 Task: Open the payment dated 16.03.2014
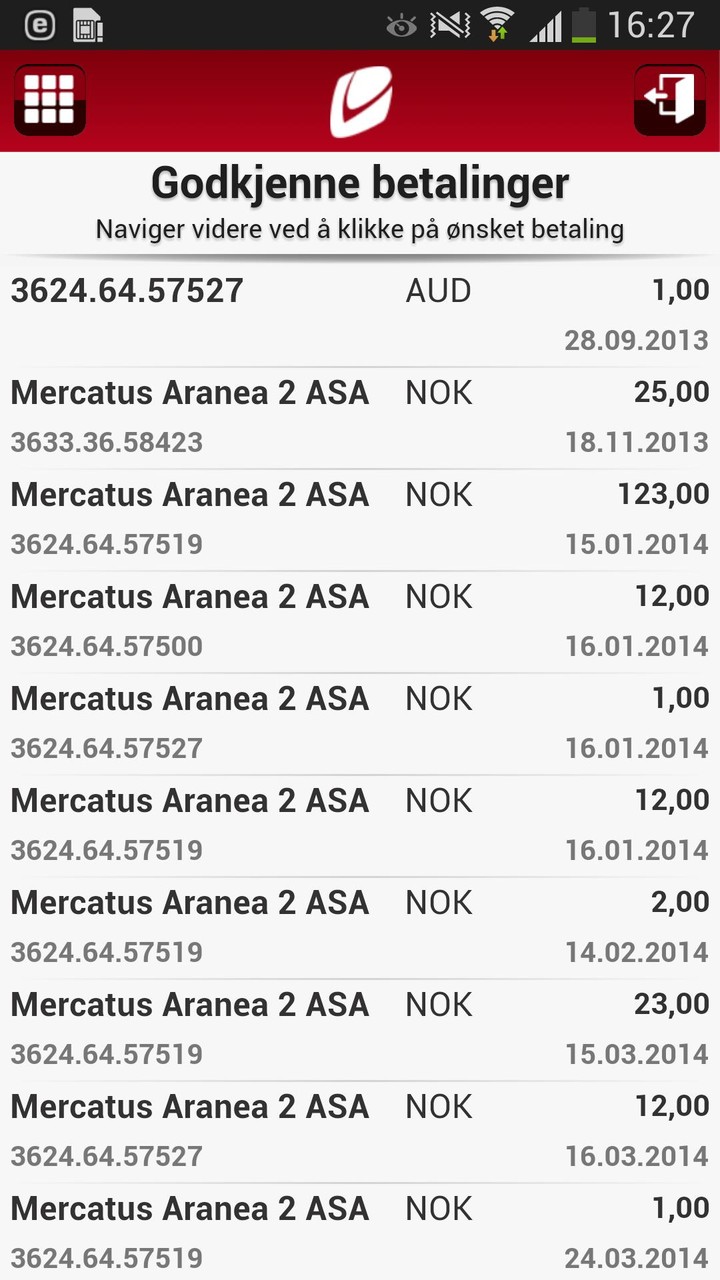360,1131
